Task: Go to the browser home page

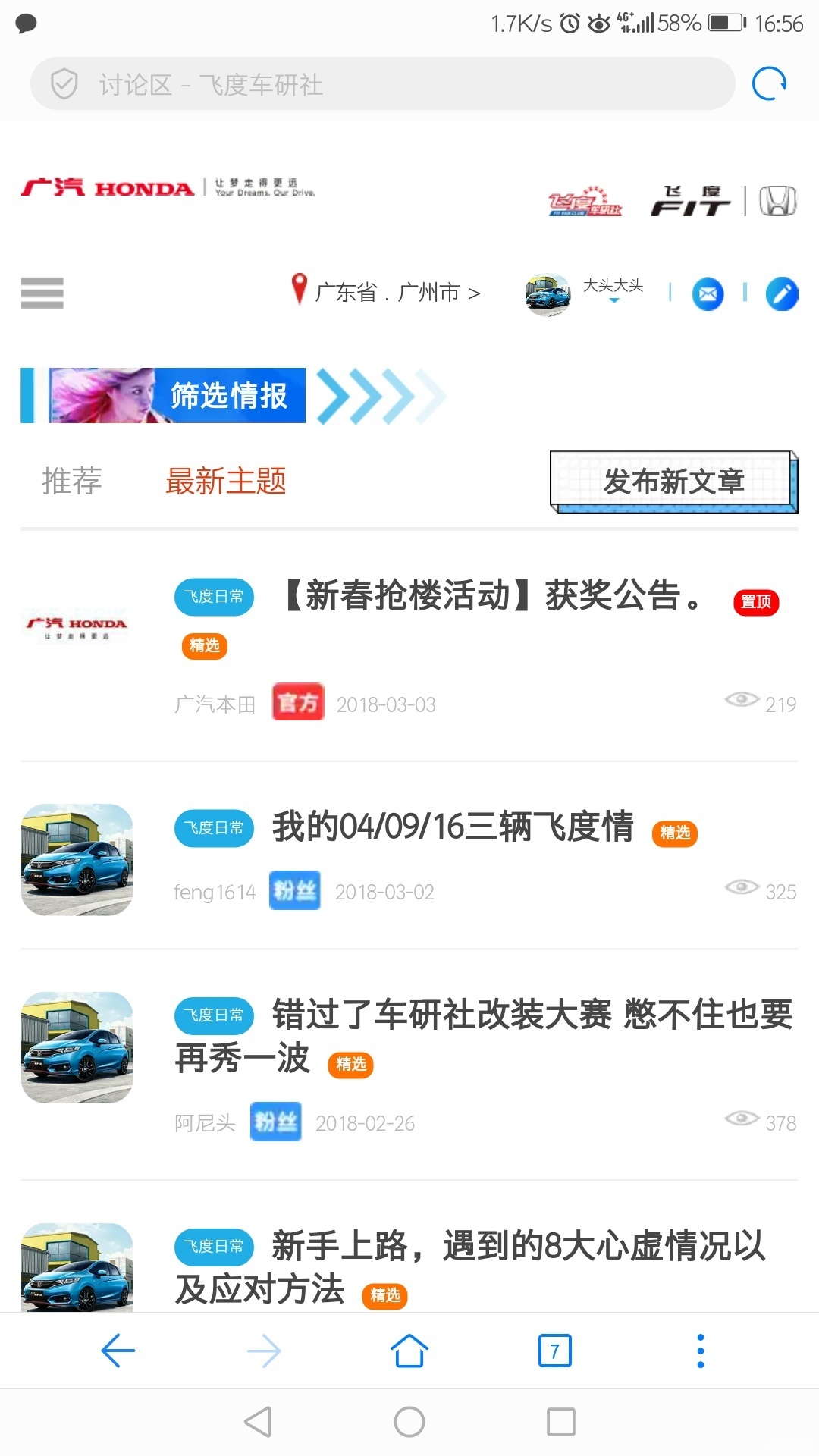Action: (x=409, y=1351)
